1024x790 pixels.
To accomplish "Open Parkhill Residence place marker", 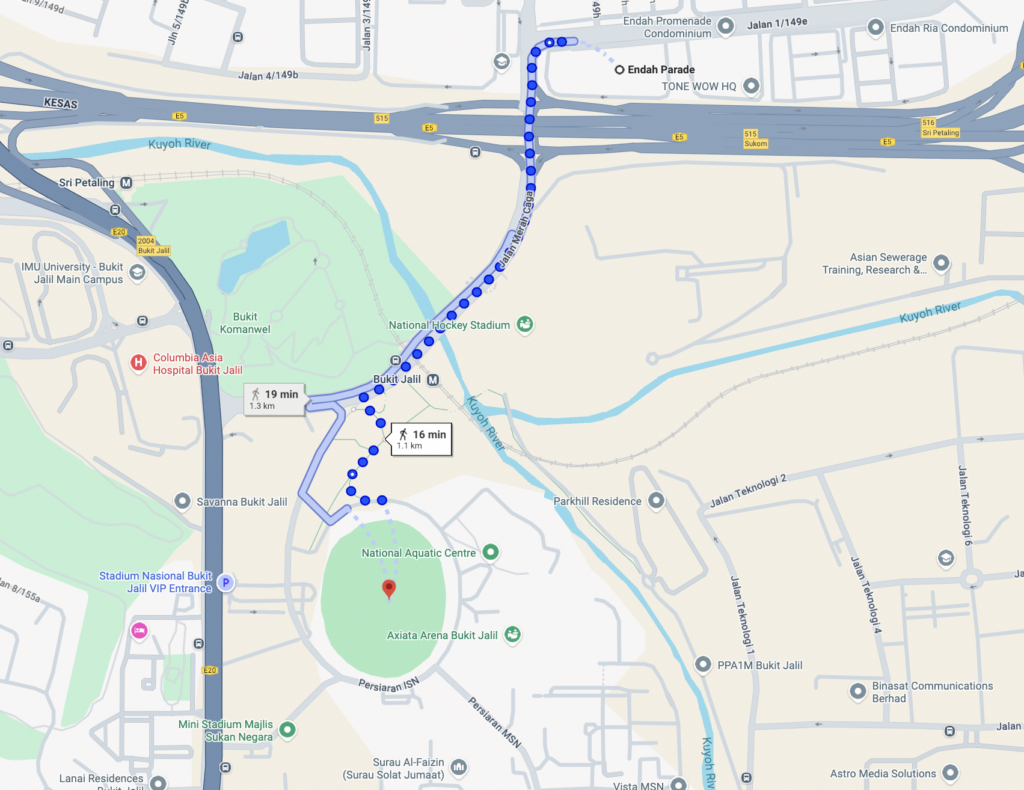I will 656,500.
